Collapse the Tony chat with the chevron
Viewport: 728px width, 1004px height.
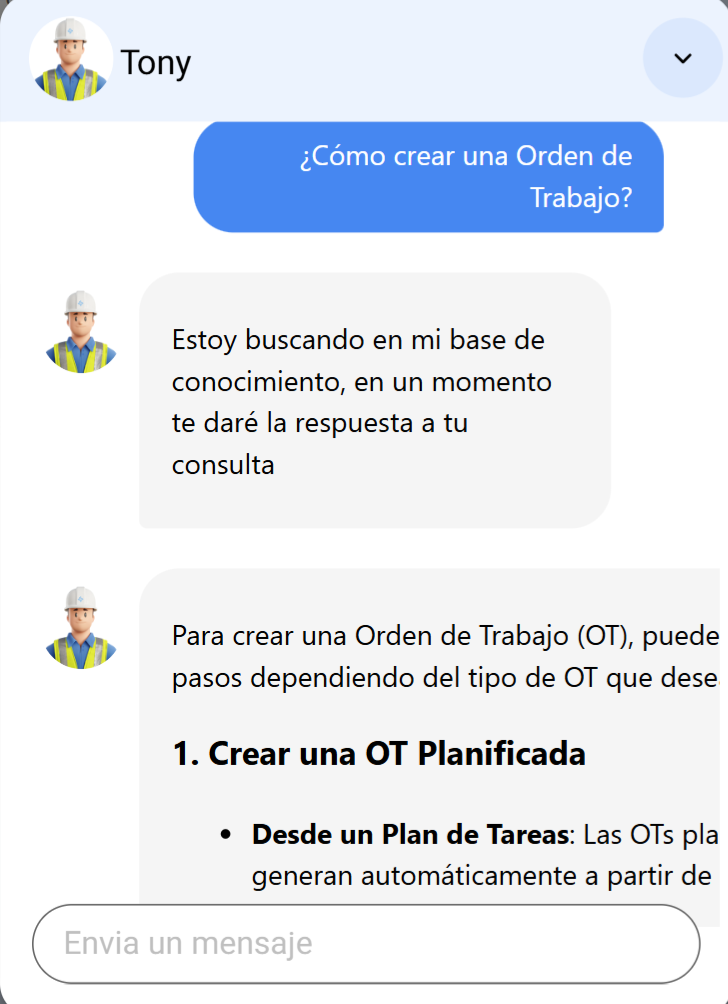click(x=683, y=59)
